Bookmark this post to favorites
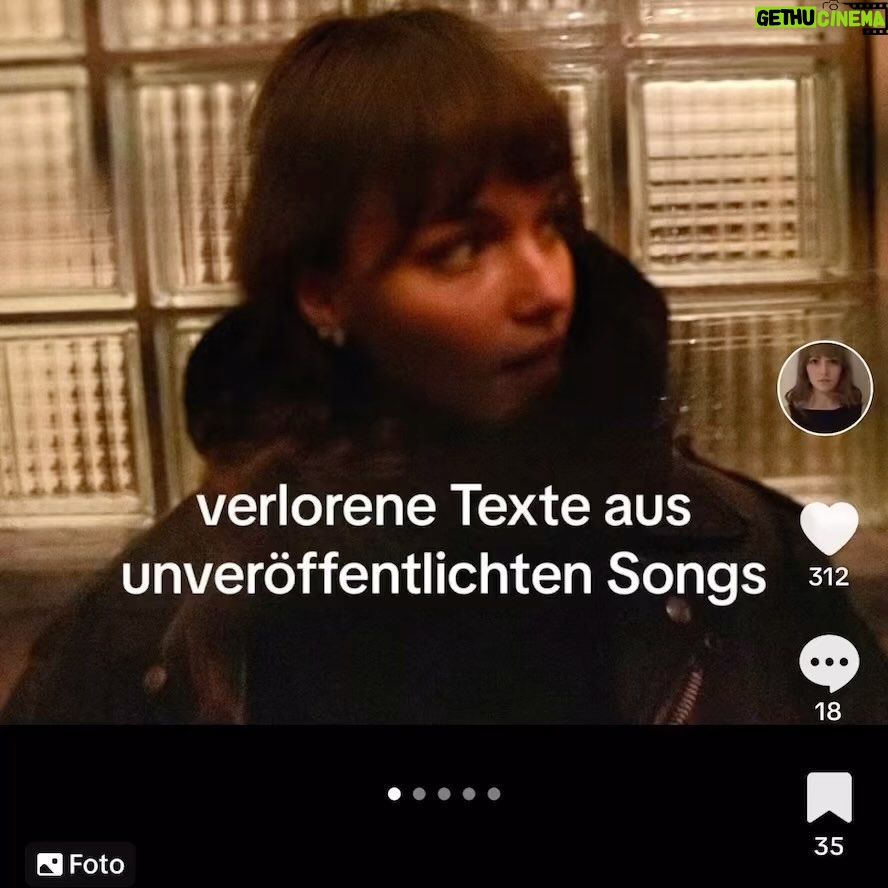This screenshot has height=888, width=888. click(829, 798)
